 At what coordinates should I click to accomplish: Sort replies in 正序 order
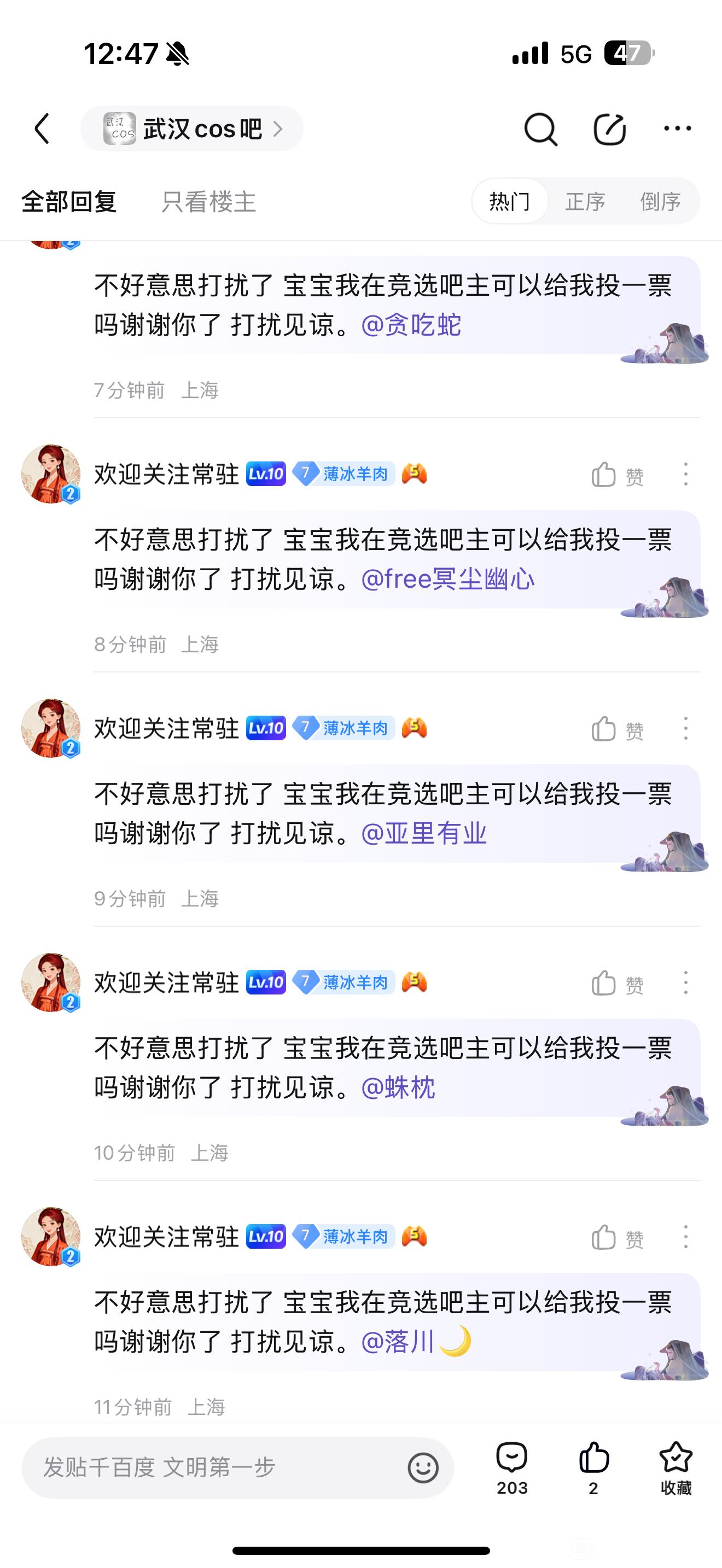[585, 202]
